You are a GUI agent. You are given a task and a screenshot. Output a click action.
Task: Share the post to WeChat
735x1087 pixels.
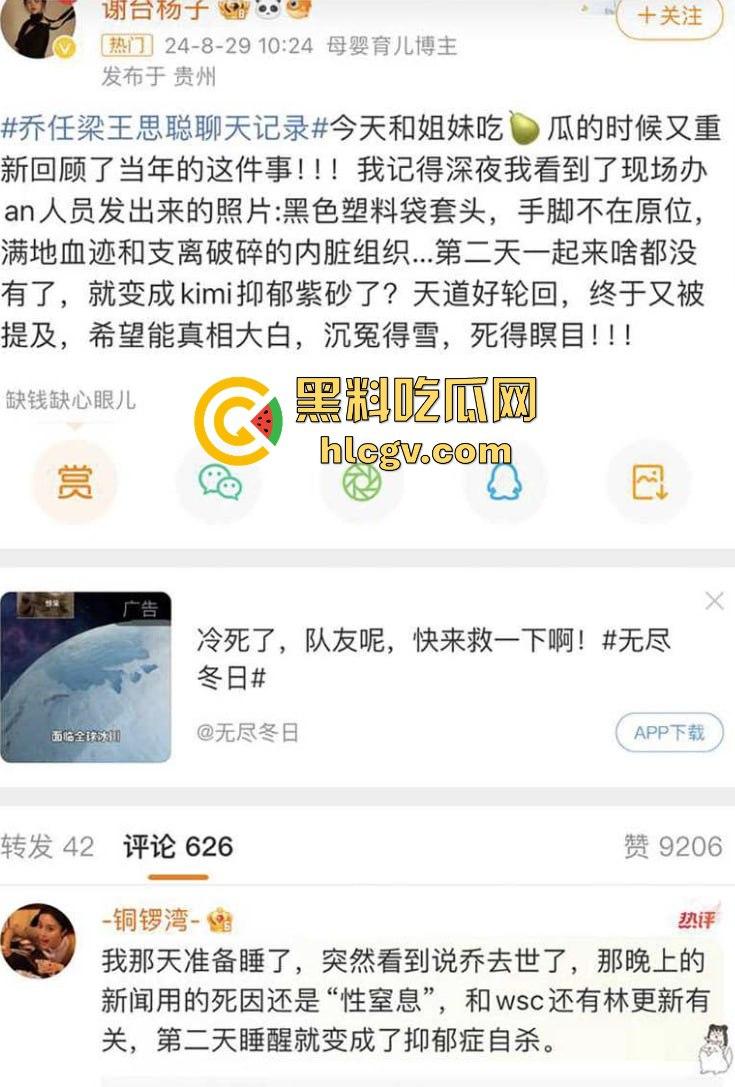(219, 482)
